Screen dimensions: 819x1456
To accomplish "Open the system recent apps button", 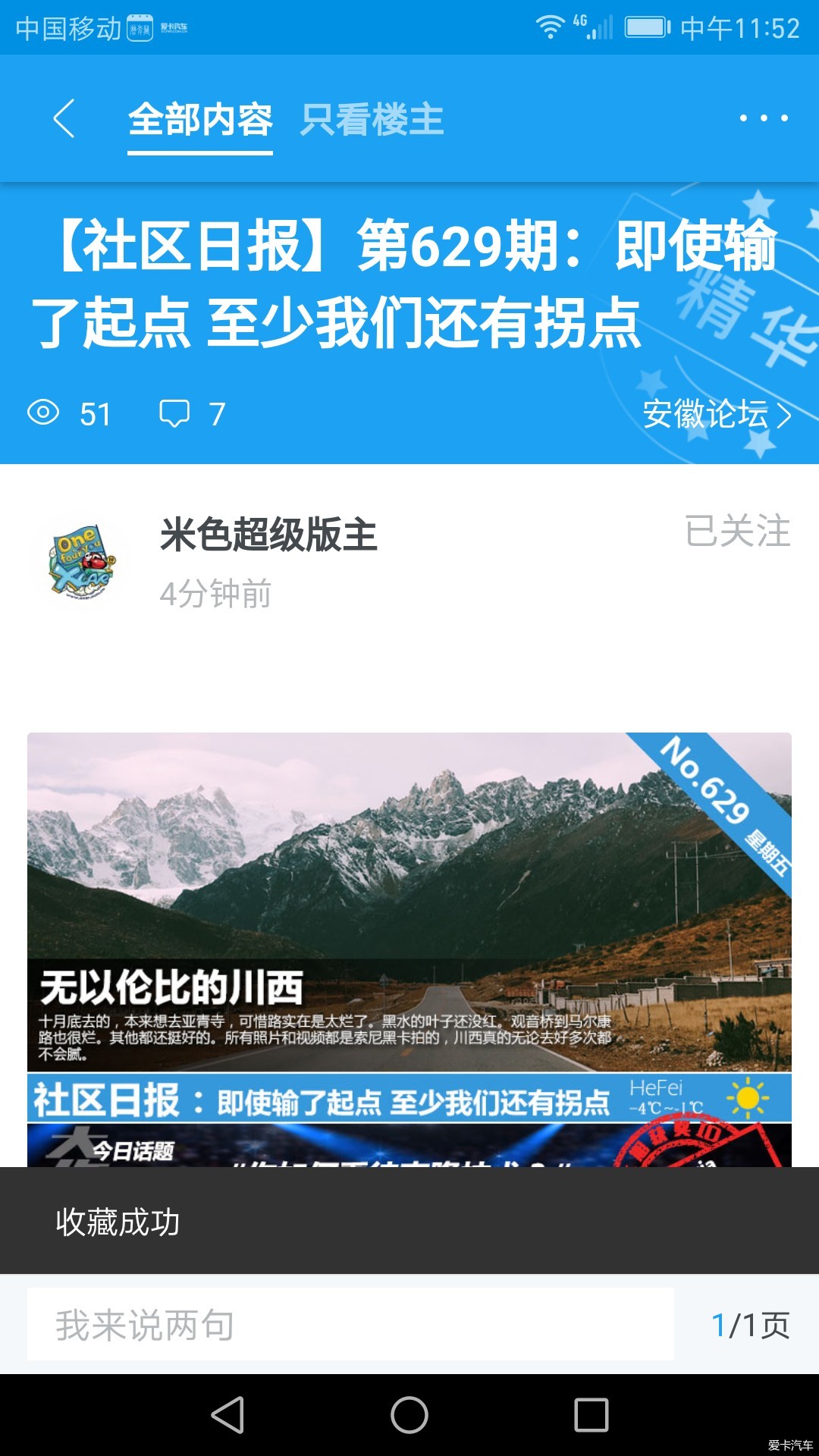I will tap(591, 1415).
